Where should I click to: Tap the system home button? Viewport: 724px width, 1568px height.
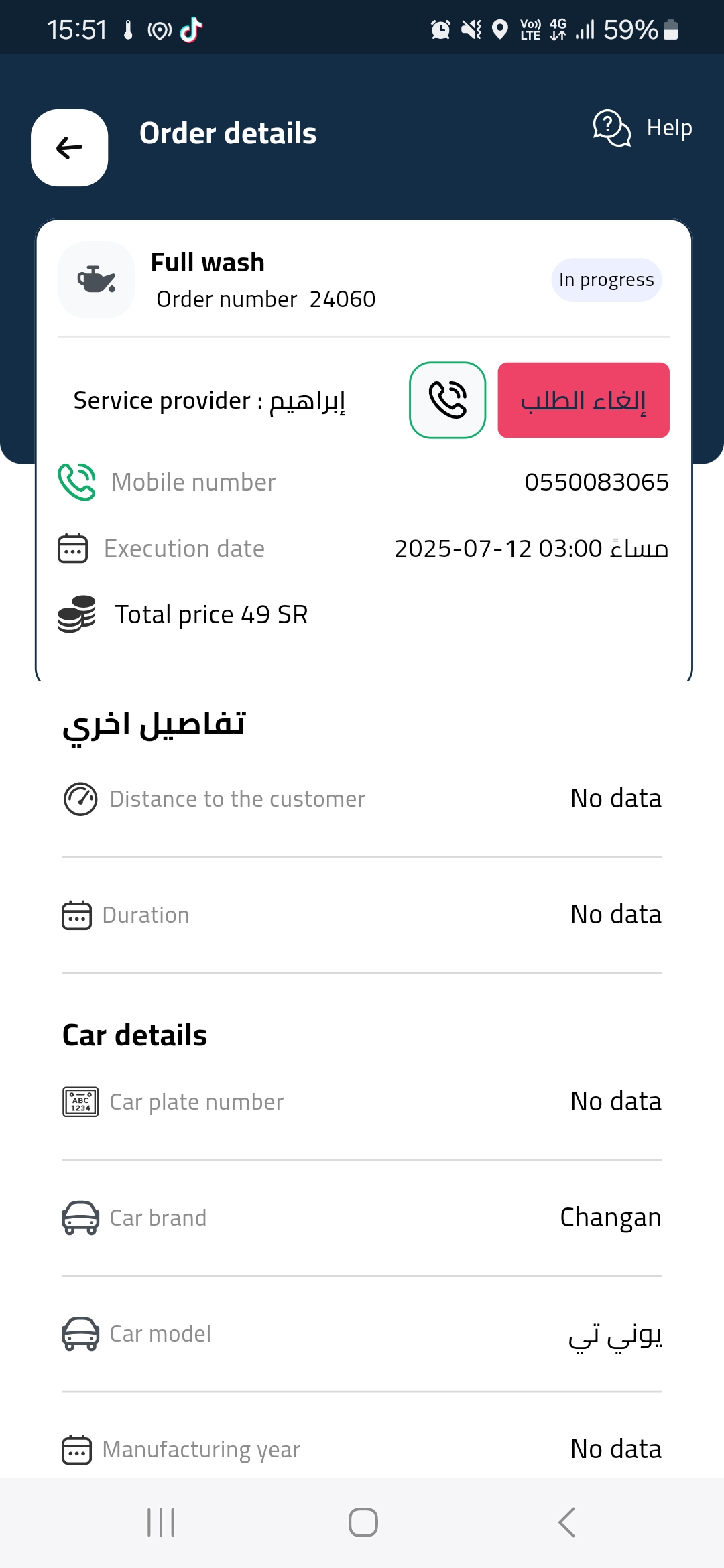pyautogui.click(x=363, y=1522)
